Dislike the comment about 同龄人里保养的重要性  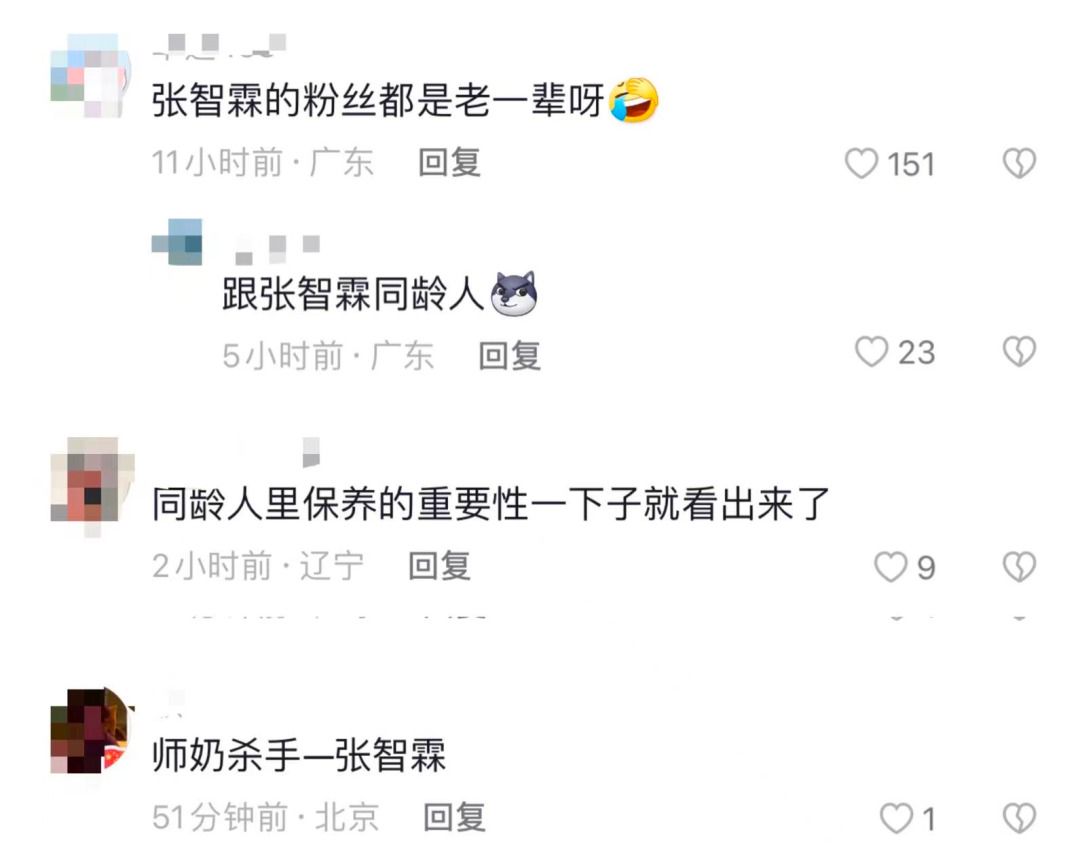coord(1018,567)
